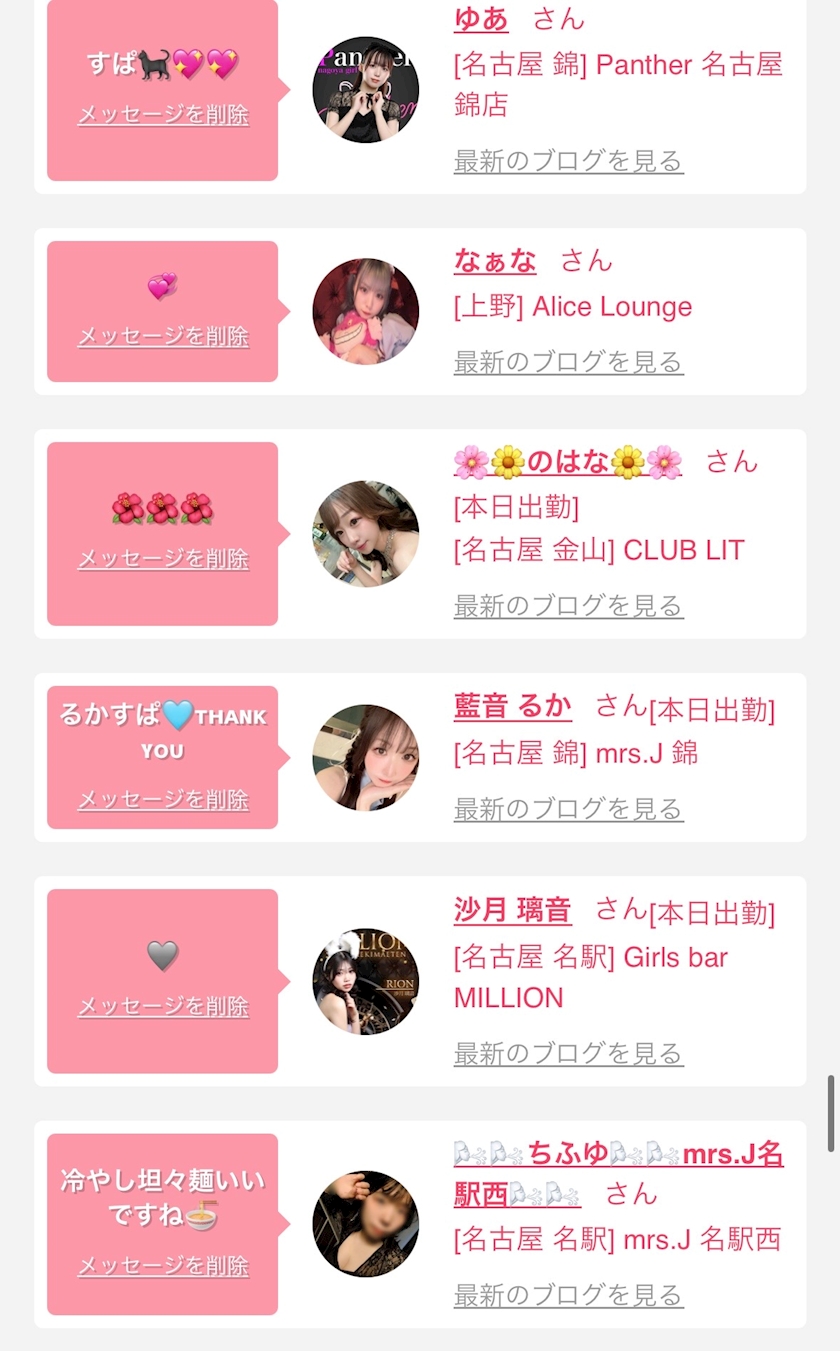View なぁな's latest blog
The width and height of the screenshot is (840, 1351).
point(568,362)
